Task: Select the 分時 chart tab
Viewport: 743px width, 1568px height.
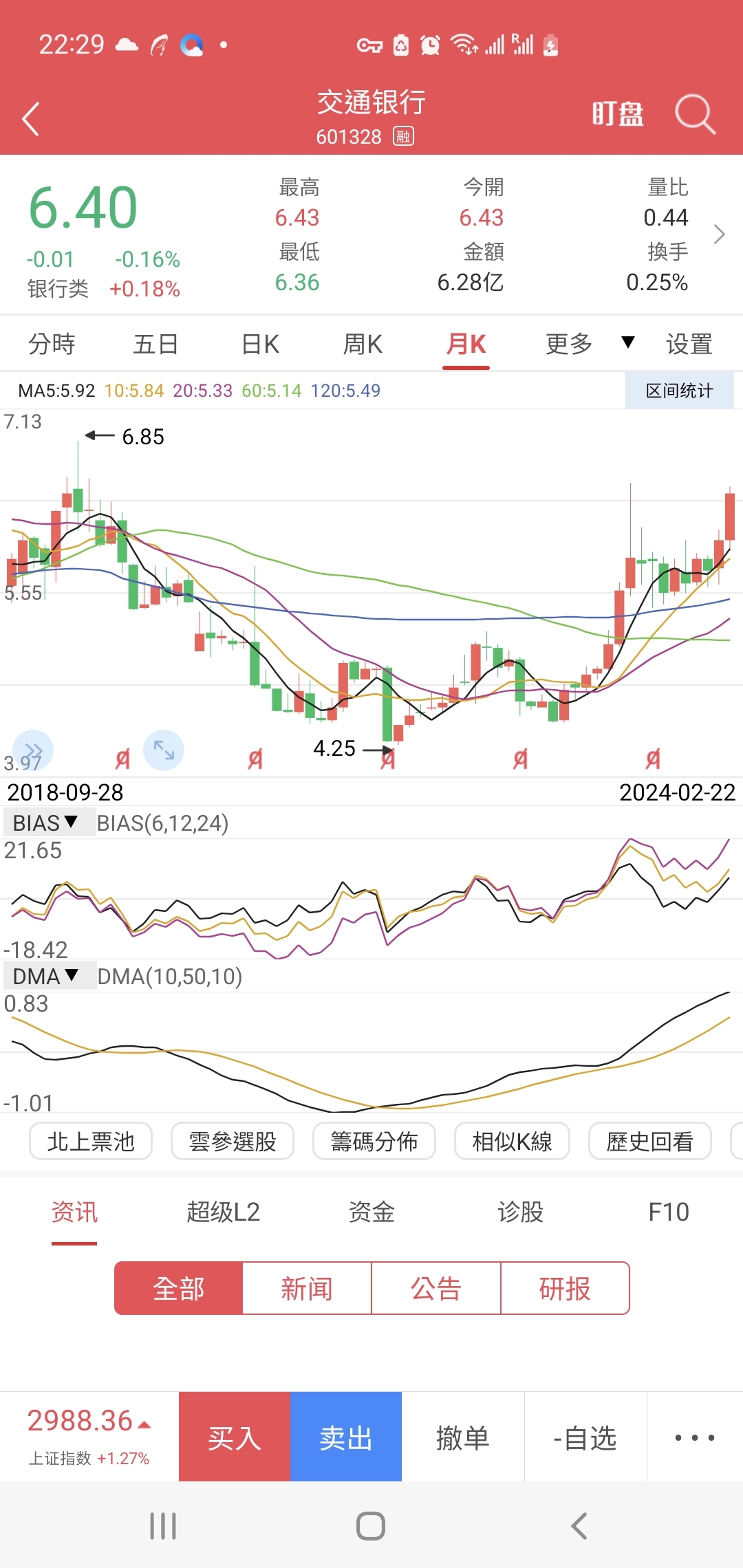Action: 52,344
